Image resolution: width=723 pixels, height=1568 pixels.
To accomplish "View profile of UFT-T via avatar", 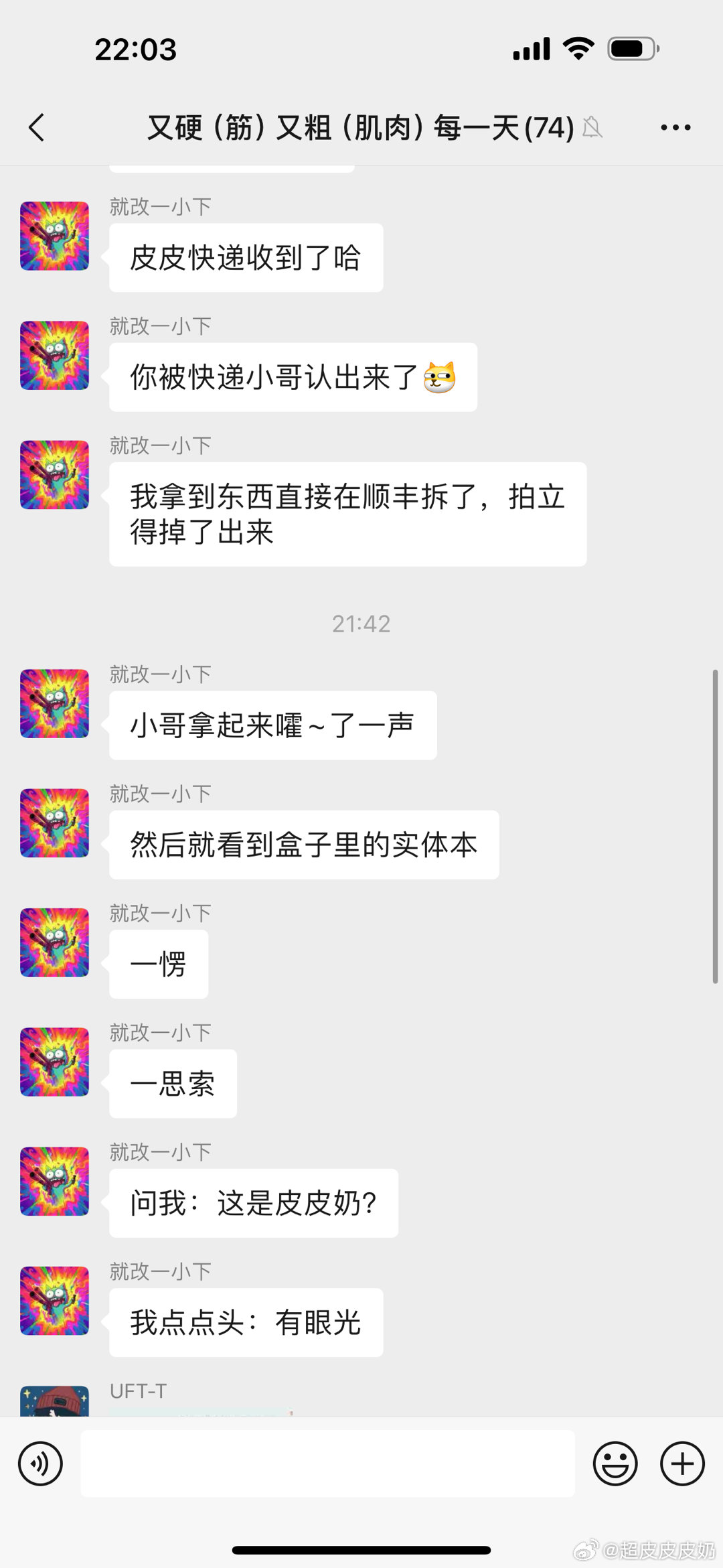I will coord(54,1401).
